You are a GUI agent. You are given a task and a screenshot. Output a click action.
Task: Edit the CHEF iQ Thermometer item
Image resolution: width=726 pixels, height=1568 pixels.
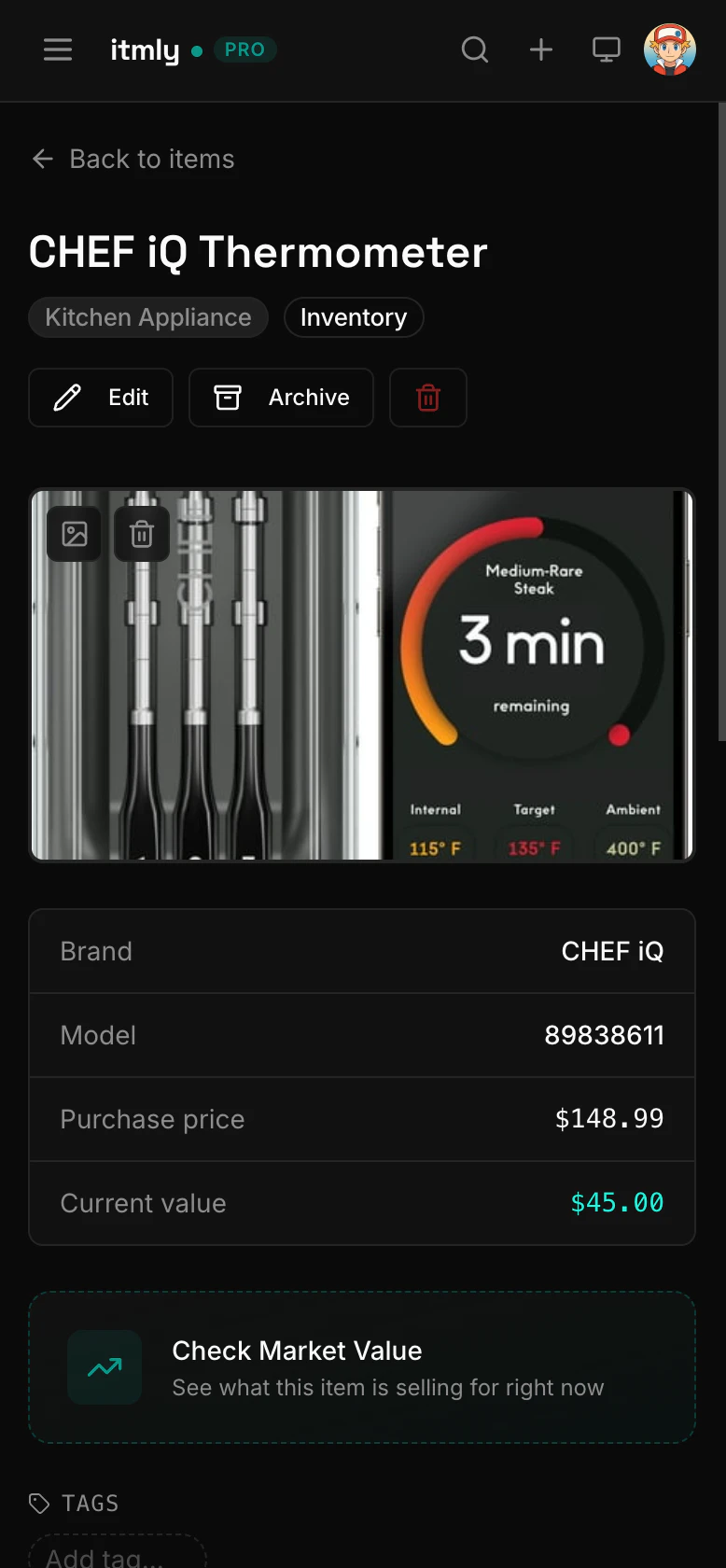pos(101,398)
